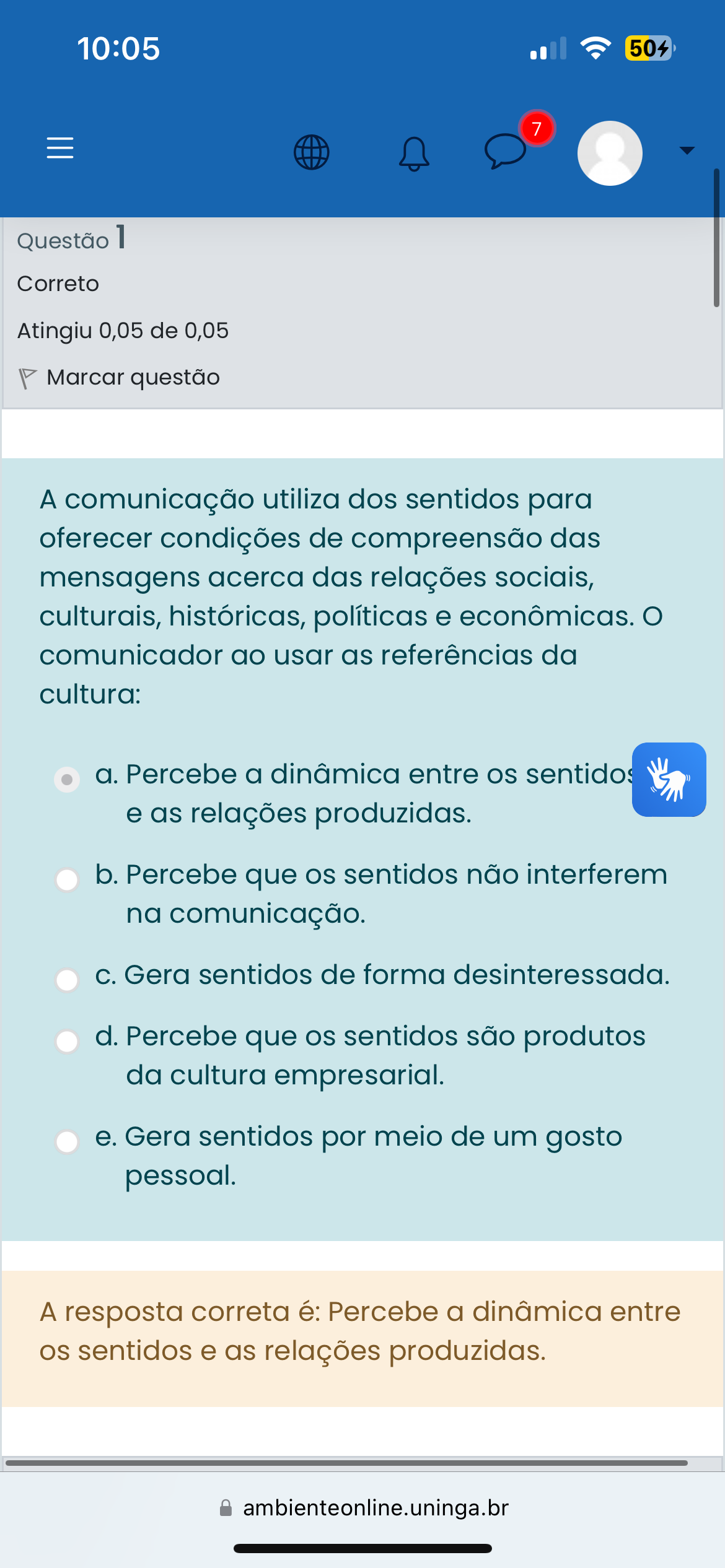Open messages with 7 unread badge
Screen dimensions: 725x1568
tap(506, 151)
